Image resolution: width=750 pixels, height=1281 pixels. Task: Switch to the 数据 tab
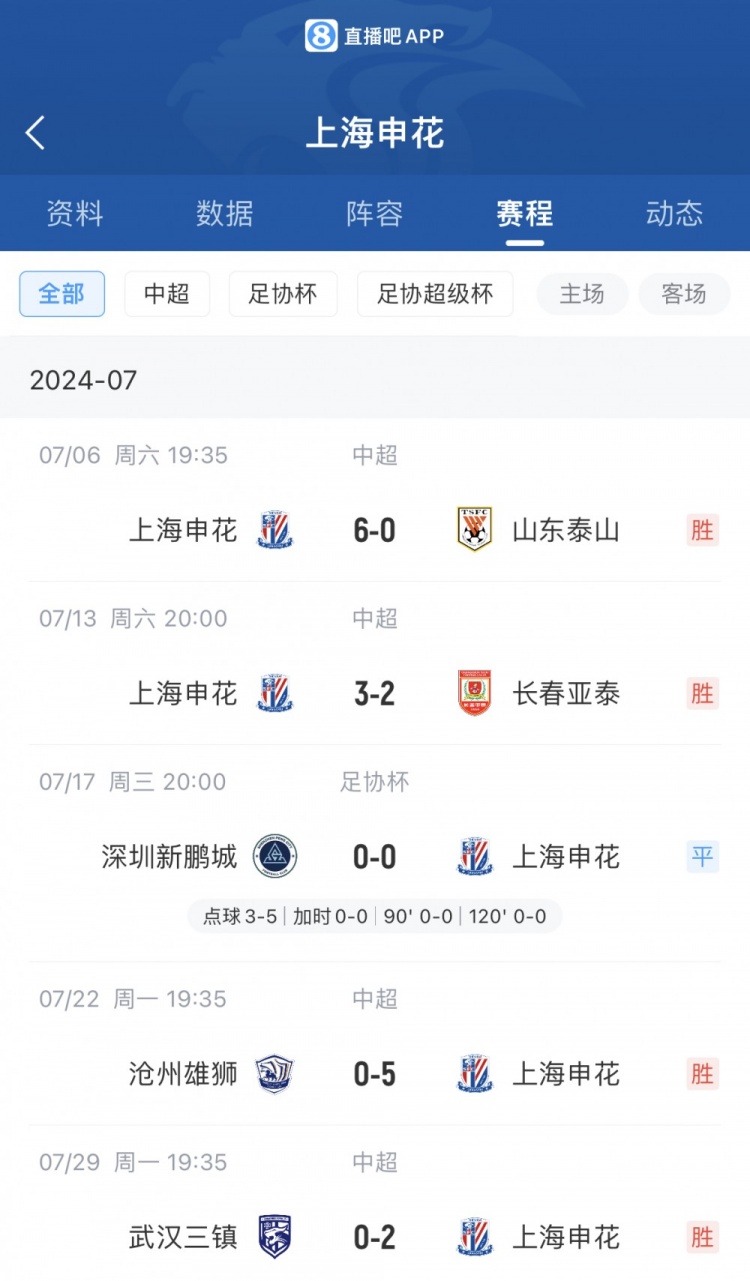pos(225,213)
